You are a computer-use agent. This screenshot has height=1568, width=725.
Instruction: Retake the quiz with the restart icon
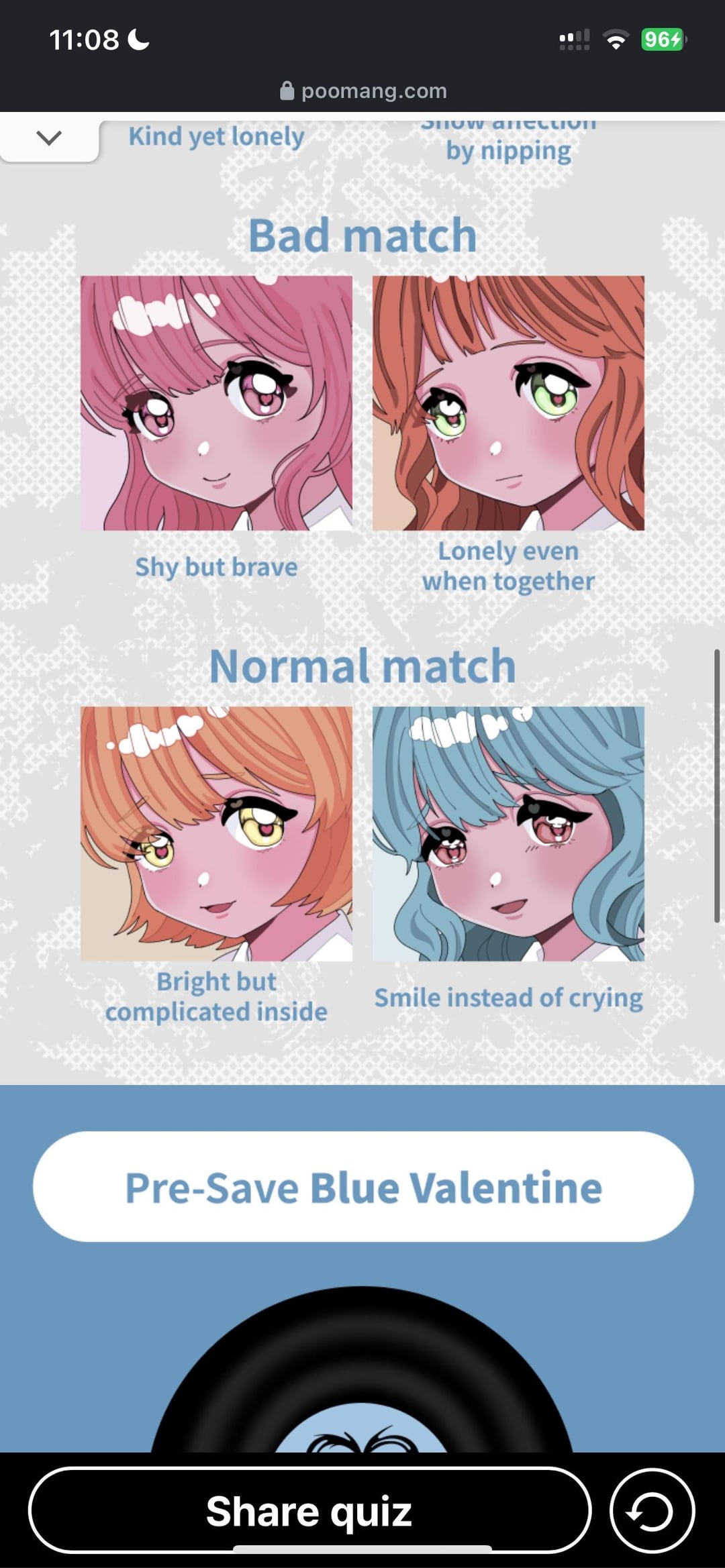[652, 1512]
